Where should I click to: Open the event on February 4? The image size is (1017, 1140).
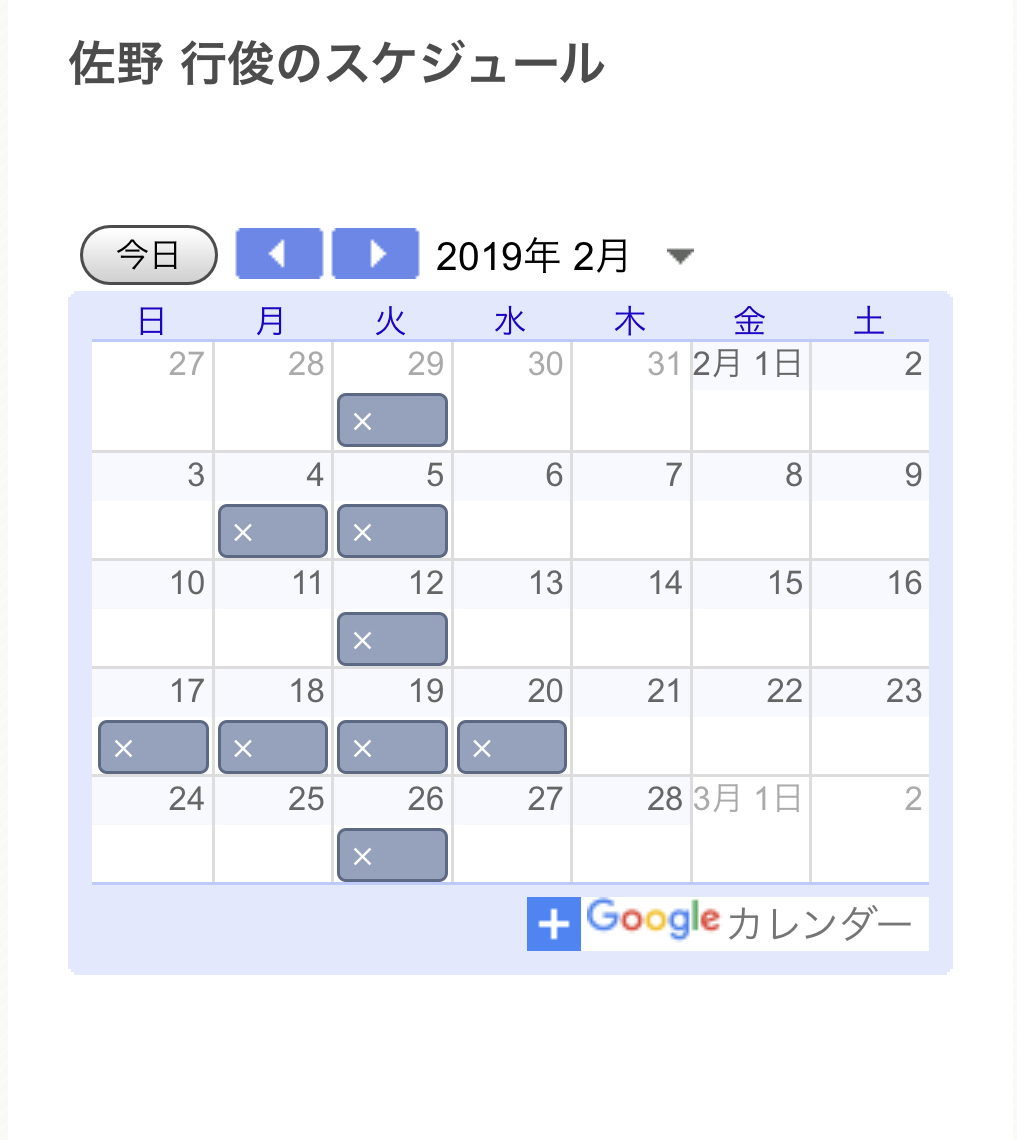click(272, 531)
